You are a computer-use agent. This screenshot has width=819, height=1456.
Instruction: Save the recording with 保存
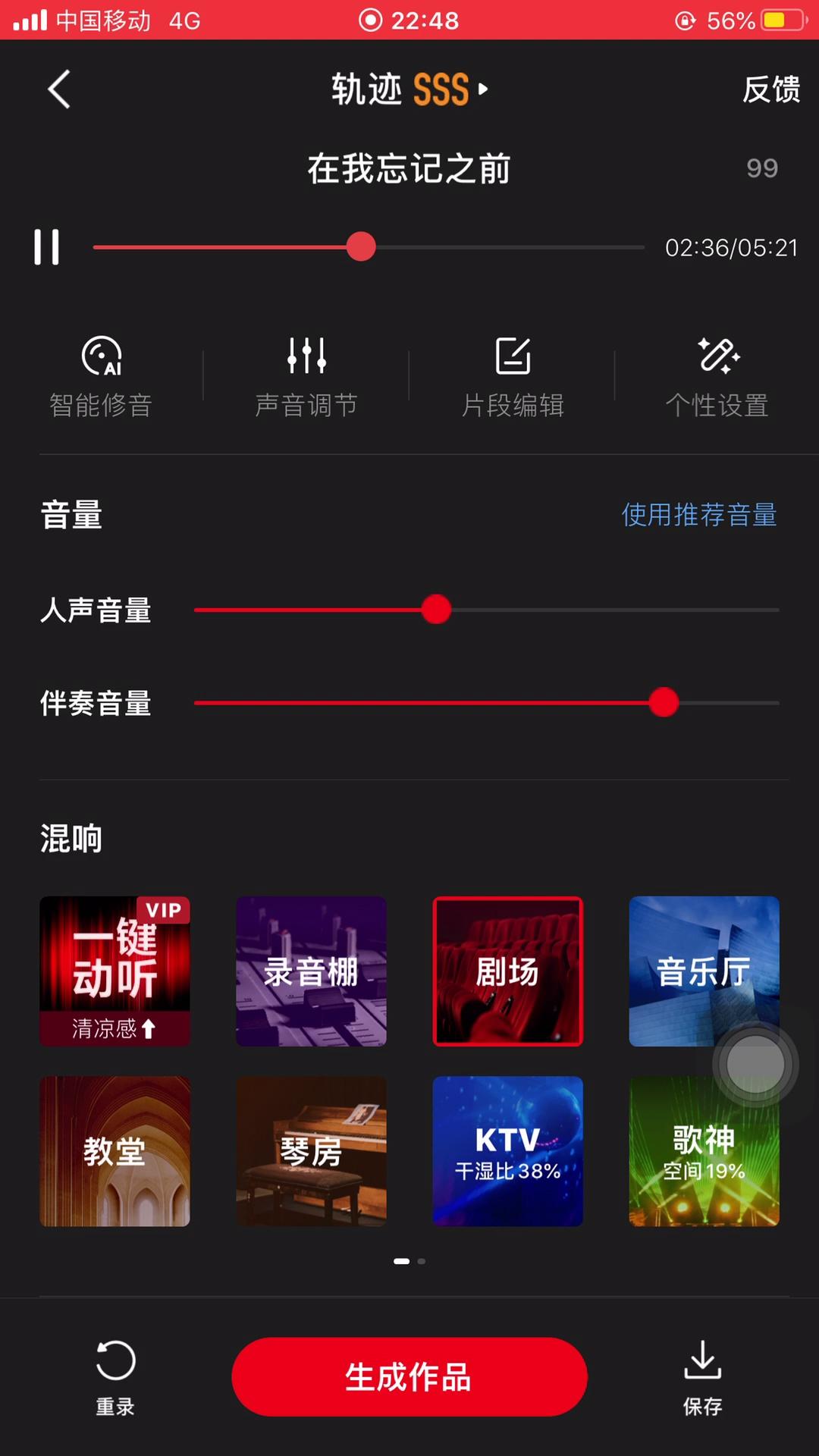[702, 1376]
